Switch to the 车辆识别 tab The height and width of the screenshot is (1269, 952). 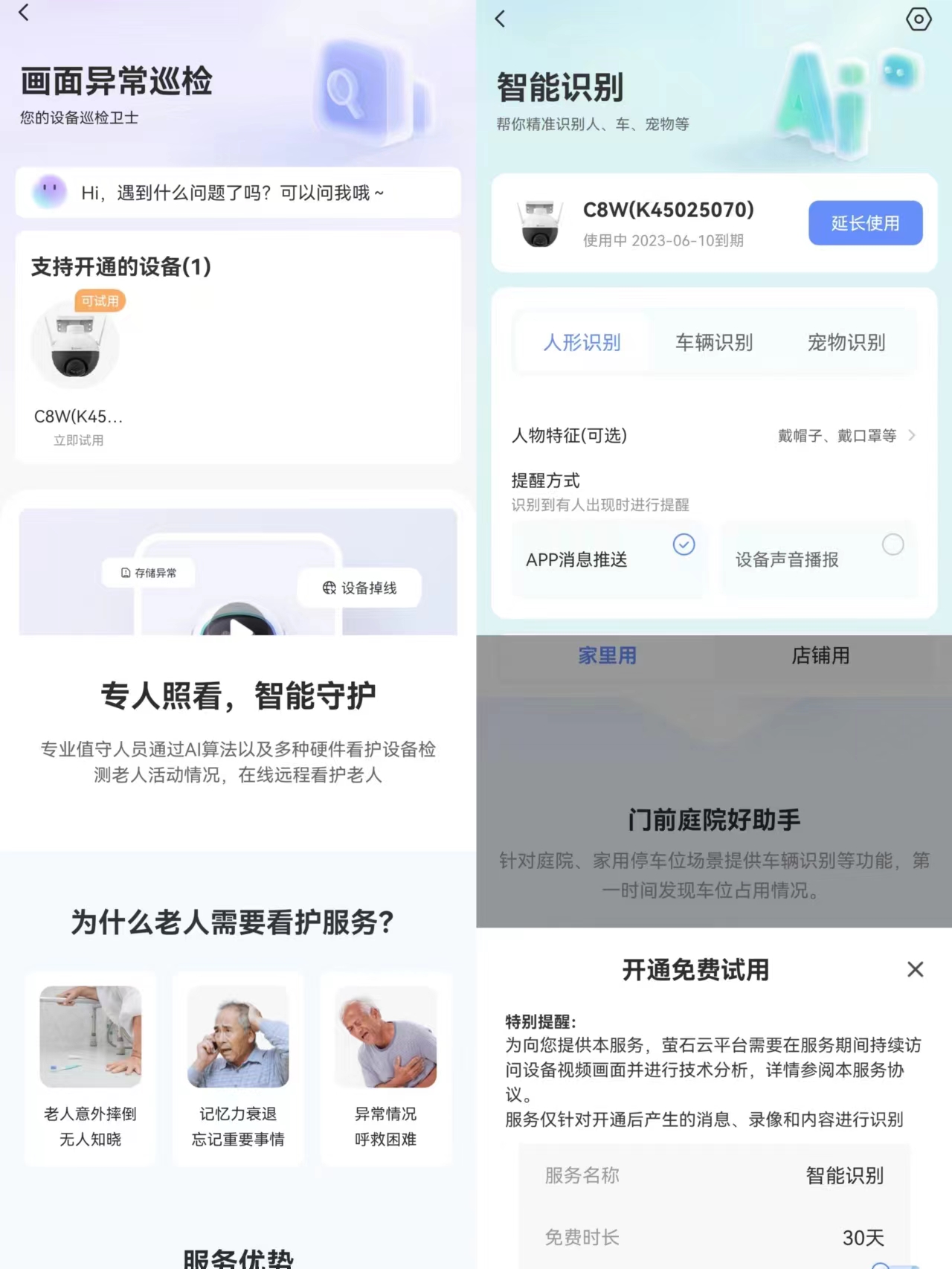(x=714, y=343)
